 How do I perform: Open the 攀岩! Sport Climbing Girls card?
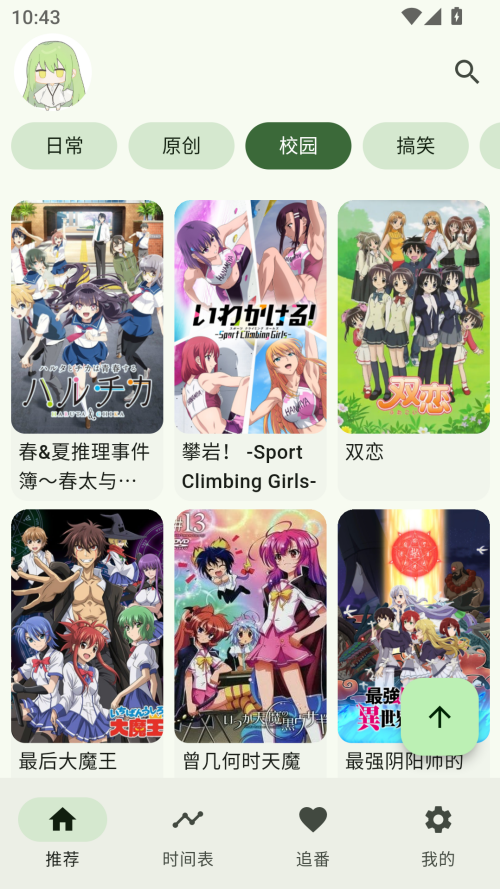(251, 350)
